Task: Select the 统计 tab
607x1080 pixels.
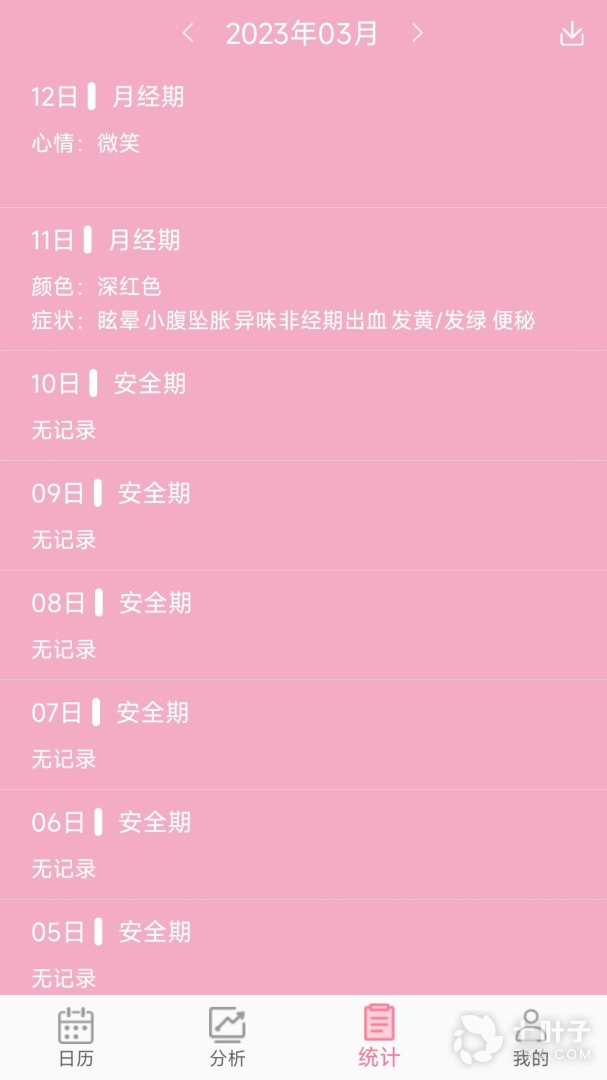Action: (x=379, y=1037)
